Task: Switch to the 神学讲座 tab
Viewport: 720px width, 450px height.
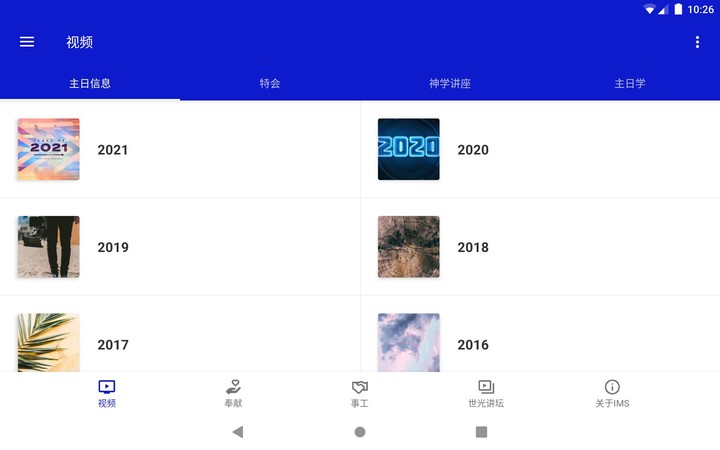Action: pos(450,83)
